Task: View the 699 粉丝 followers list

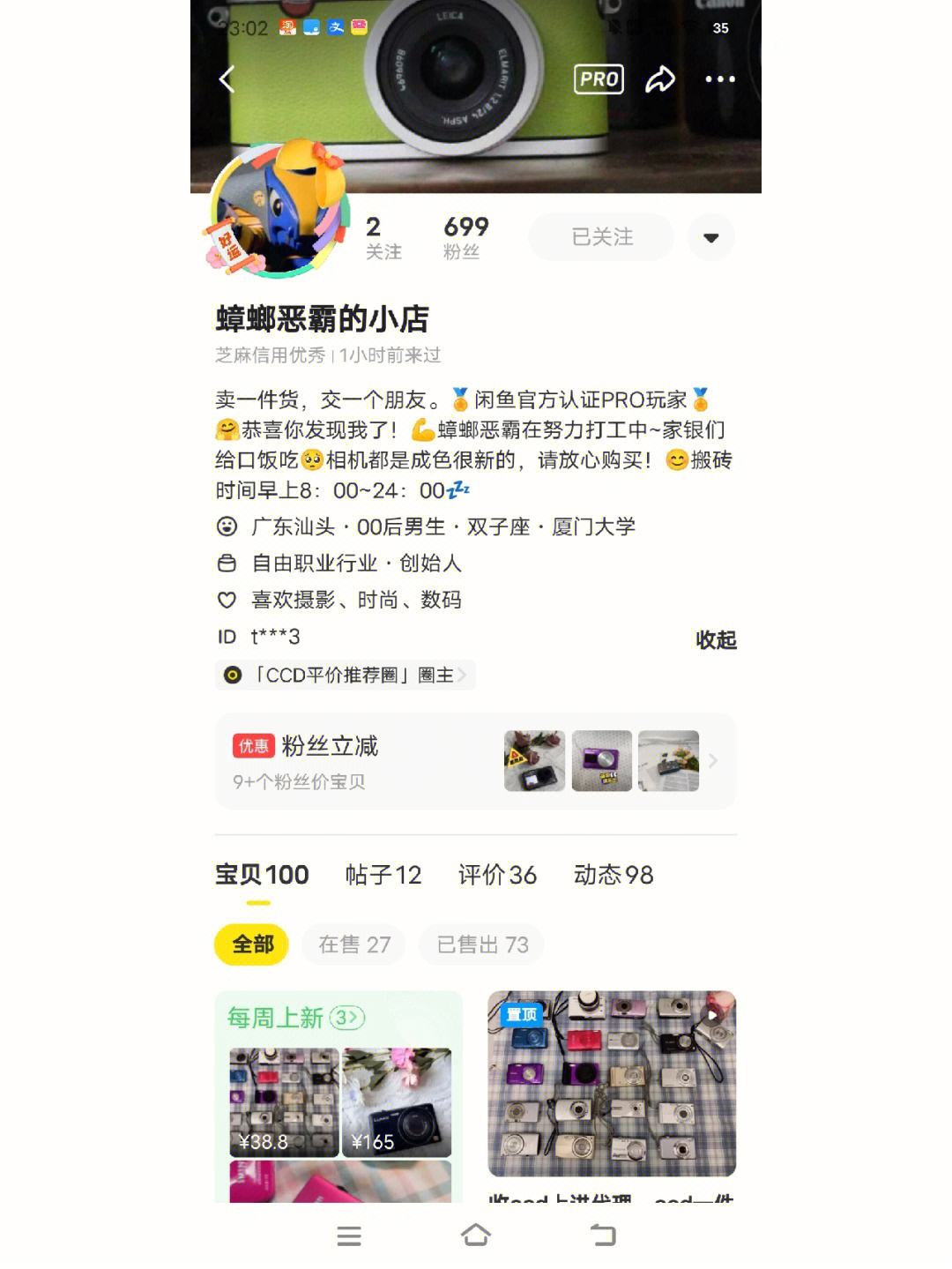Action: [465, 237]
